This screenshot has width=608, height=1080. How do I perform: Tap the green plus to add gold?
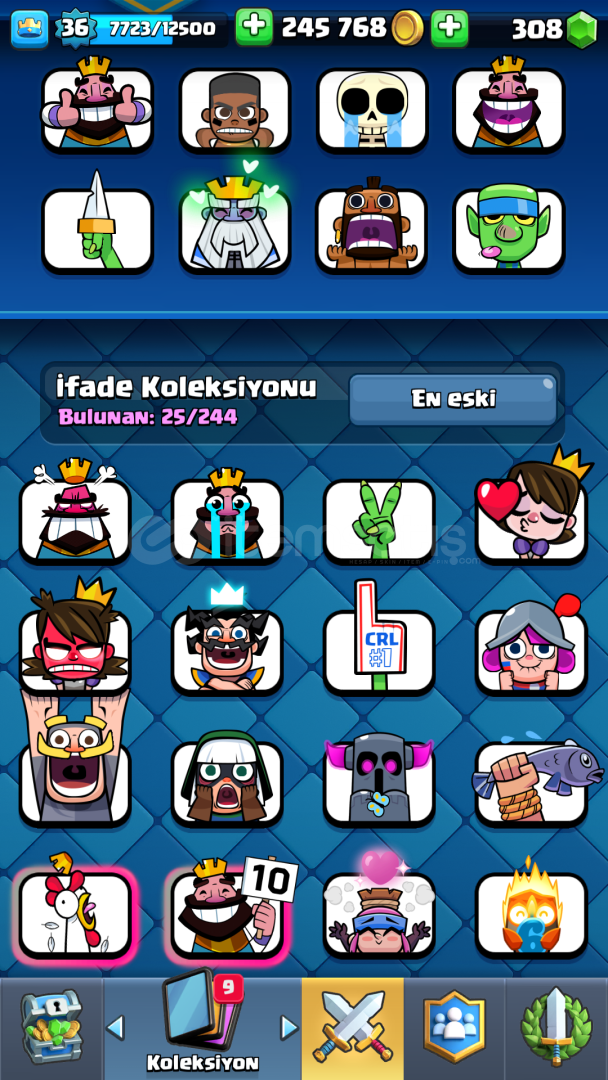click(x=254, y=28)
